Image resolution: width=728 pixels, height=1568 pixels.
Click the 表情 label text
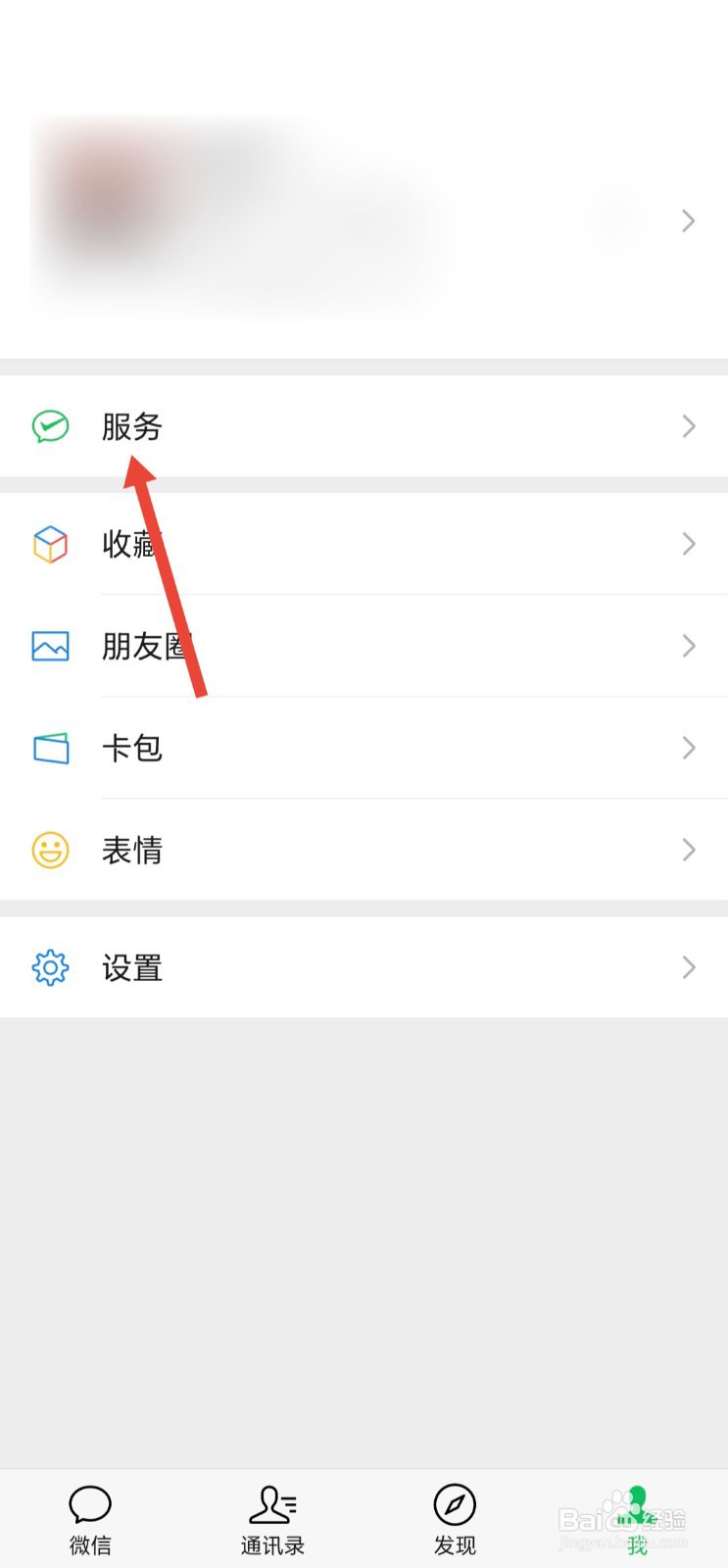pyautogui.click(x=132, y=850)
